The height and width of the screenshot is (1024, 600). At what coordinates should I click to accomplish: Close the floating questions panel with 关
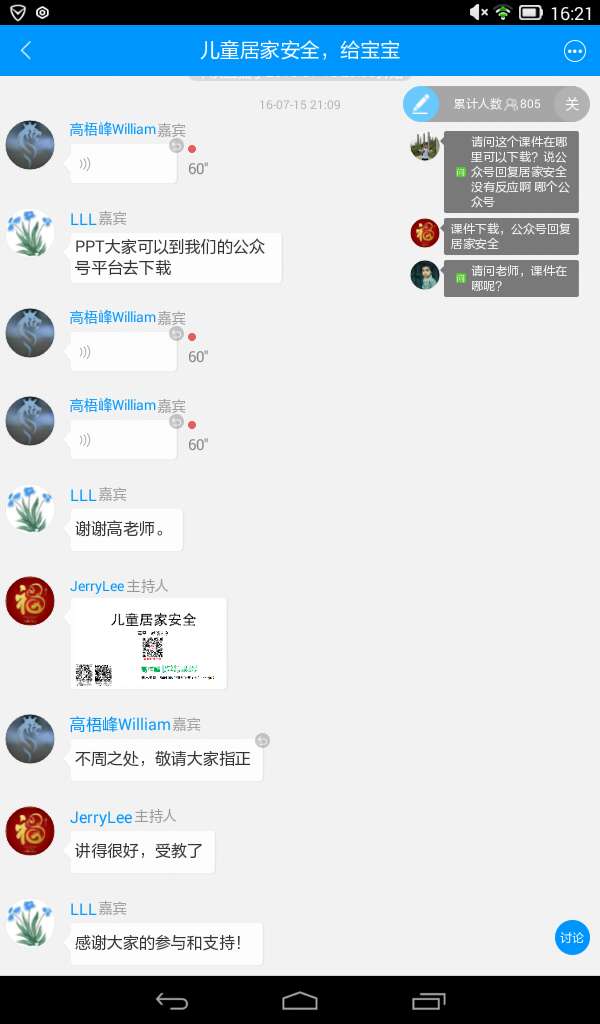pos(572,104)
